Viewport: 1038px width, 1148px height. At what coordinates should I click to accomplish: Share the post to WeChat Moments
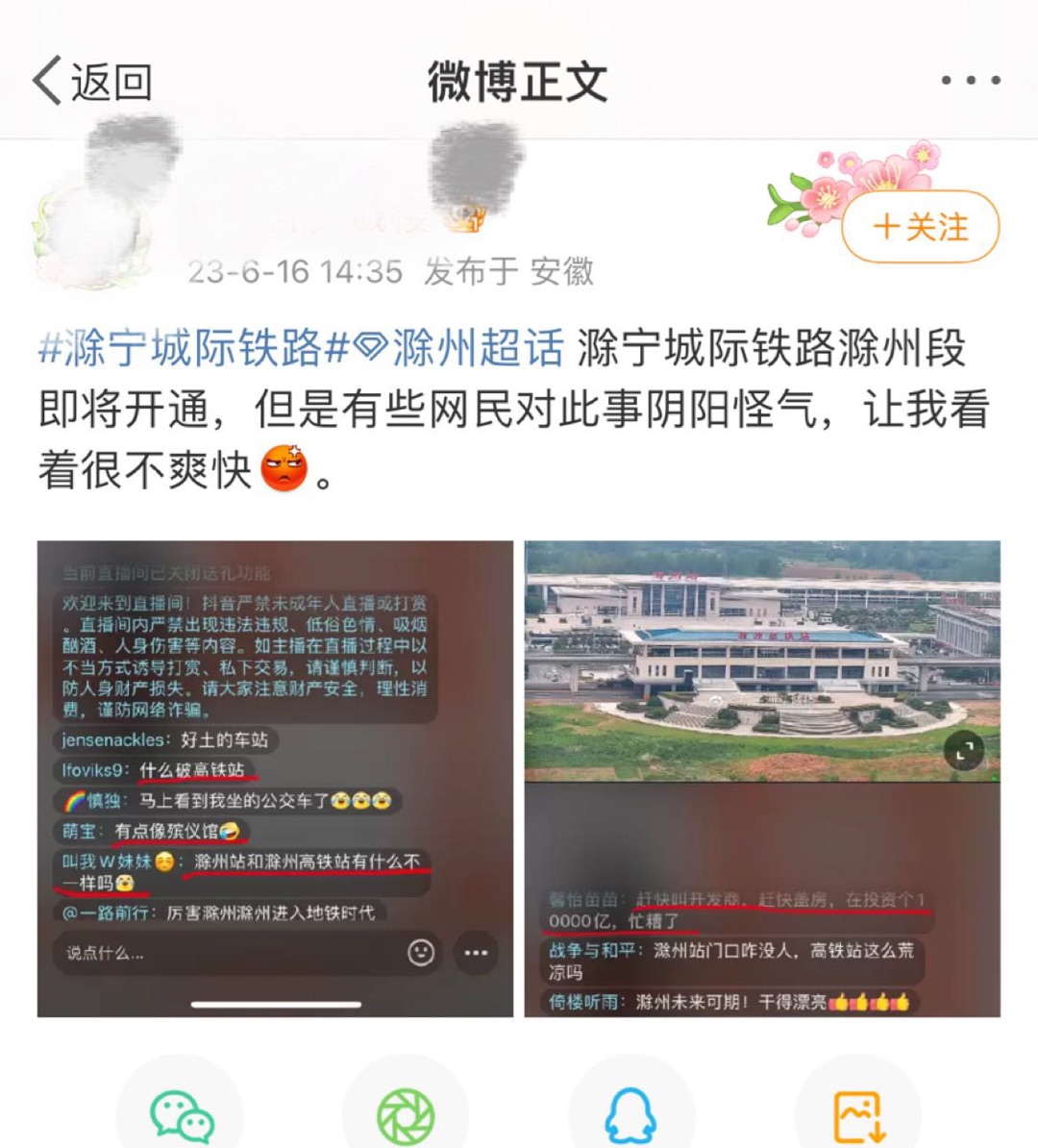tap(406, 1115)
